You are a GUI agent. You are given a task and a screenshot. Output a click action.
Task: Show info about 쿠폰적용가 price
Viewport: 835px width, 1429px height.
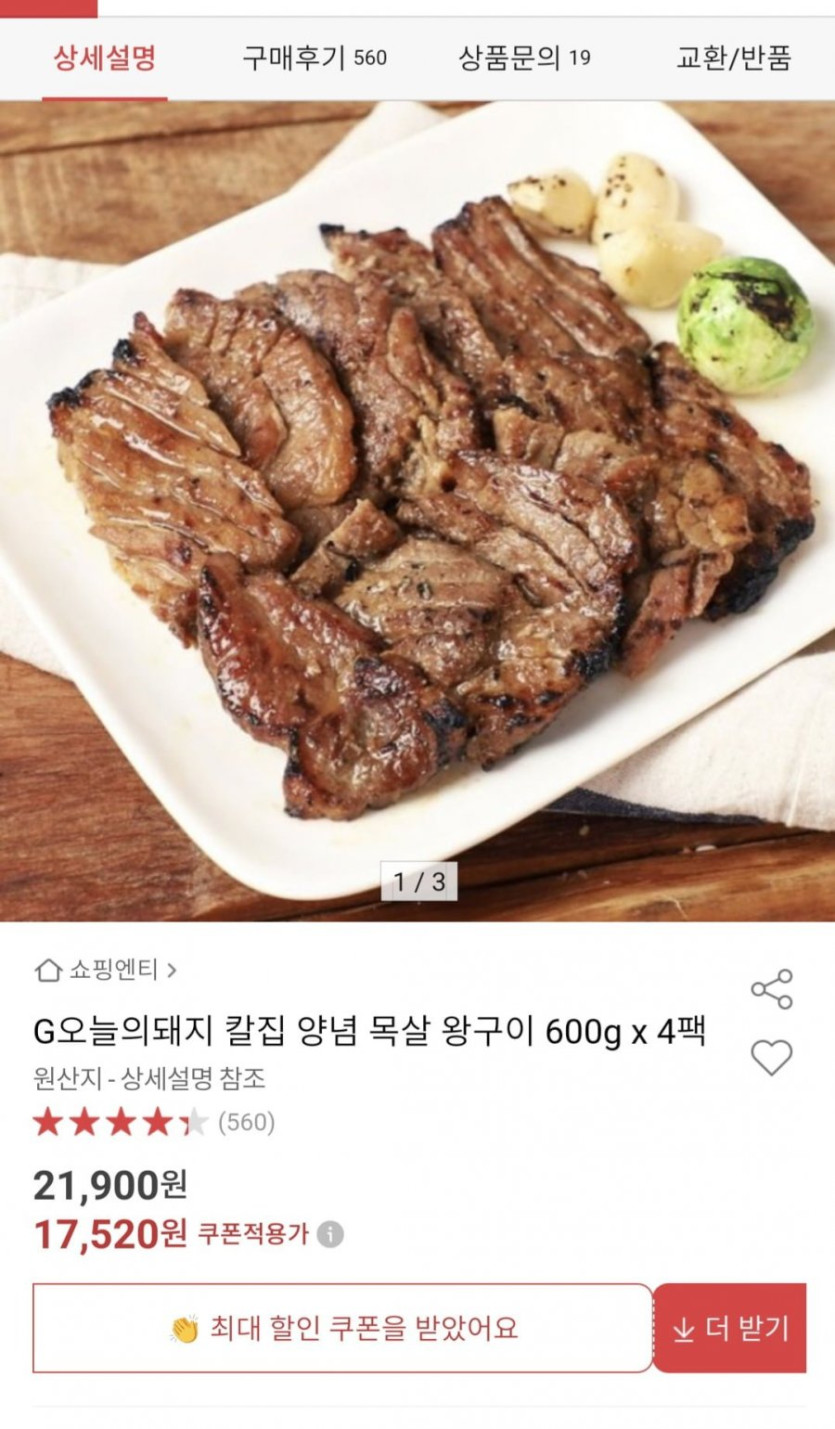(331, 1234)
